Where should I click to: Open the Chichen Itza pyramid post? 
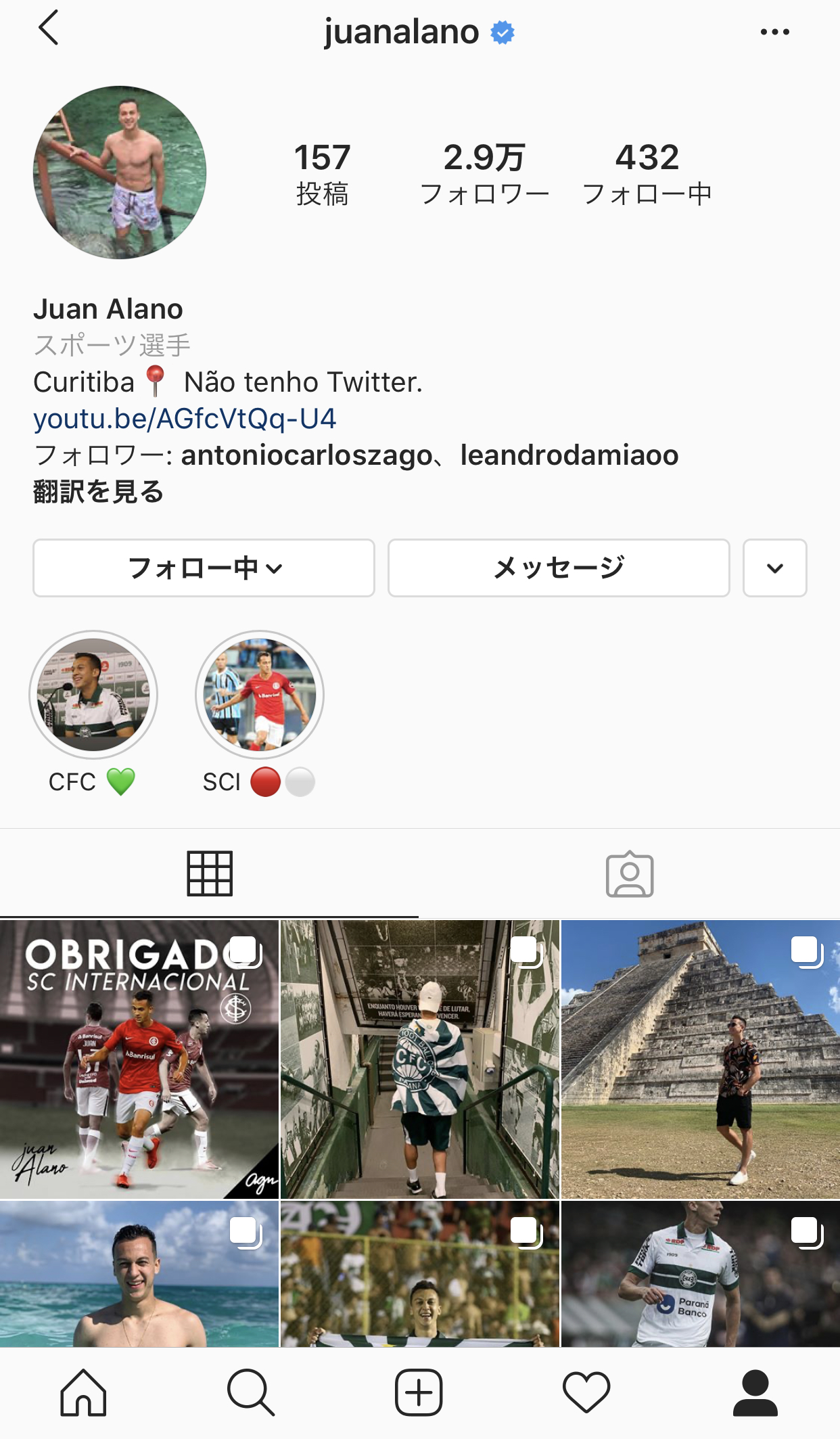(x=701, y=1059)
